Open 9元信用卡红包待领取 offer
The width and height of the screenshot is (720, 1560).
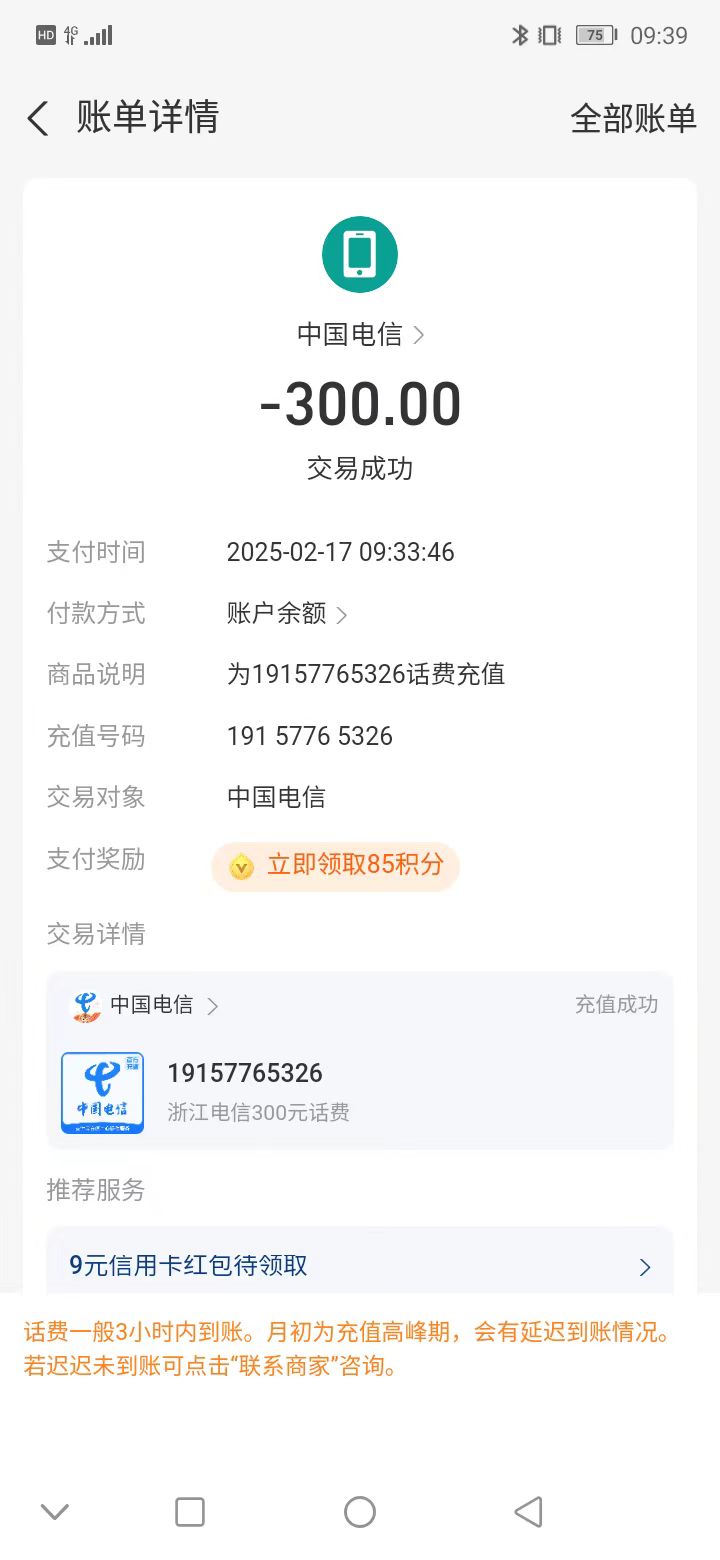[x=360, y=1266]
